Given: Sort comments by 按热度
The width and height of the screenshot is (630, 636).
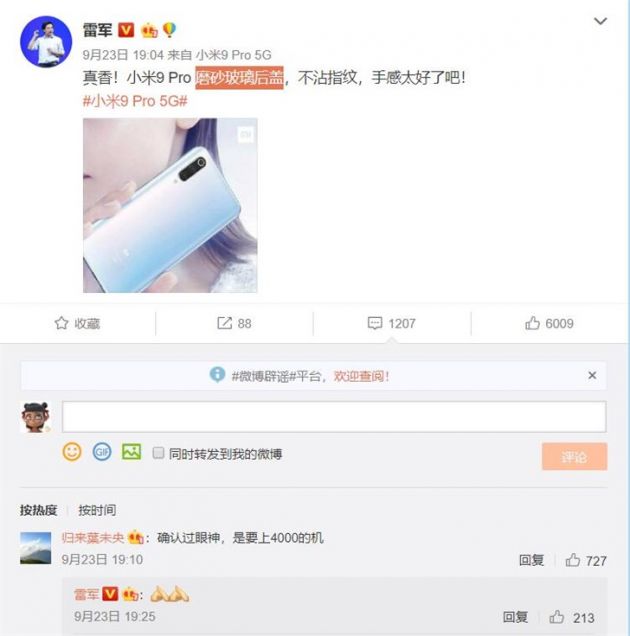Looking at the screenshot, I should click(x=38, y=510).
